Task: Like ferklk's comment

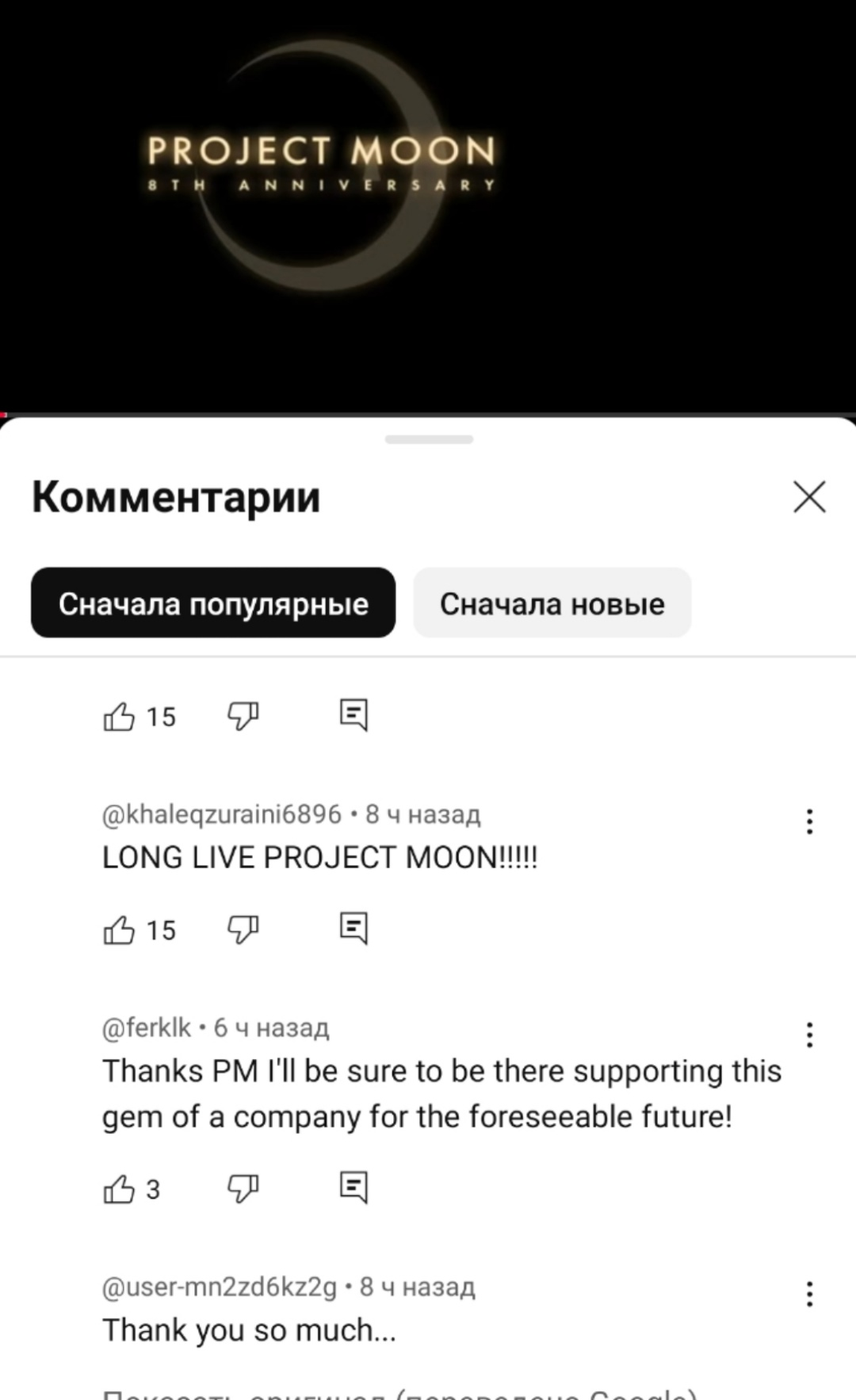Action: (x=120, y=1188)
